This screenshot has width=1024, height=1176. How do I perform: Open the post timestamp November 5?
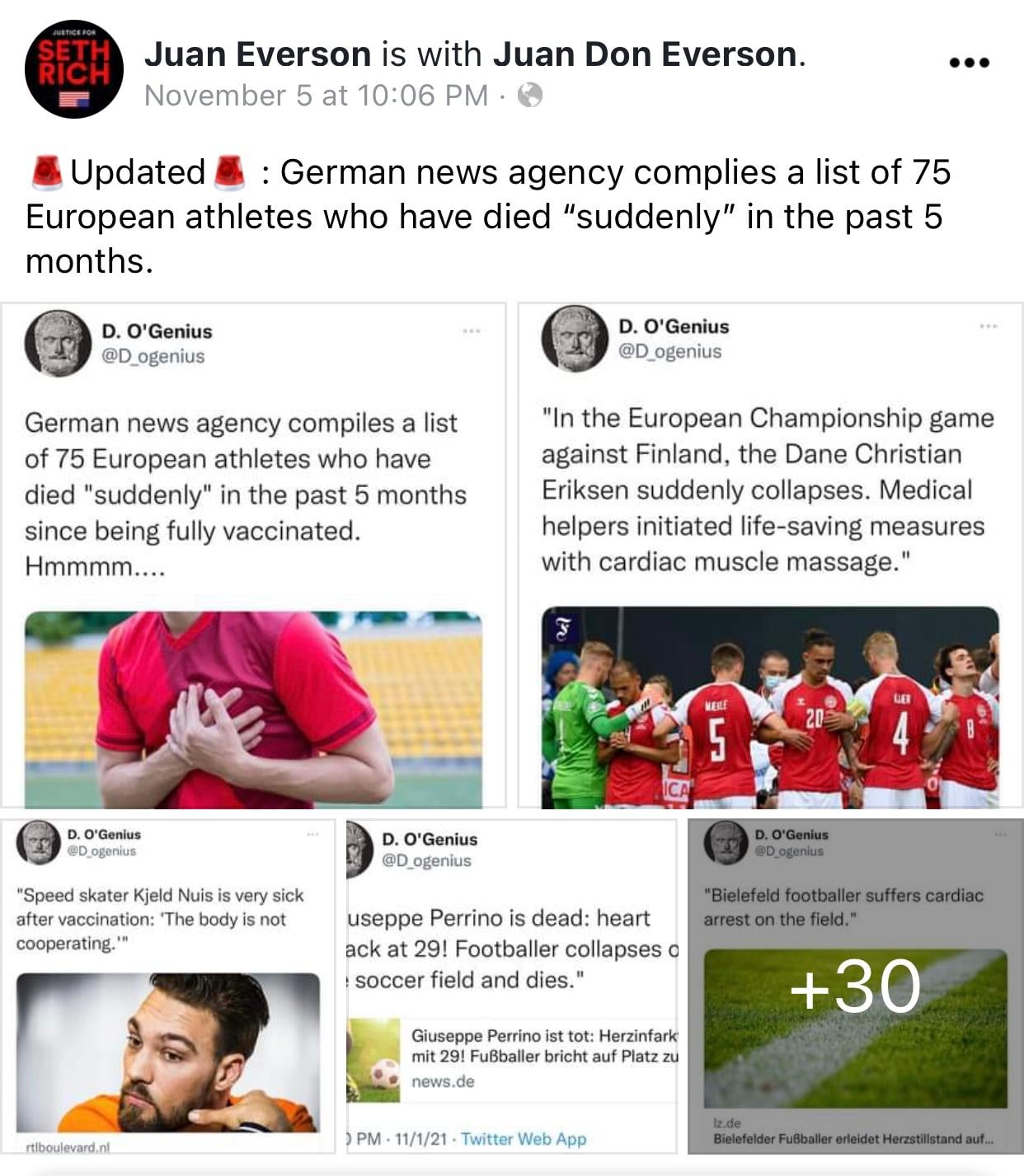[316, 96]
